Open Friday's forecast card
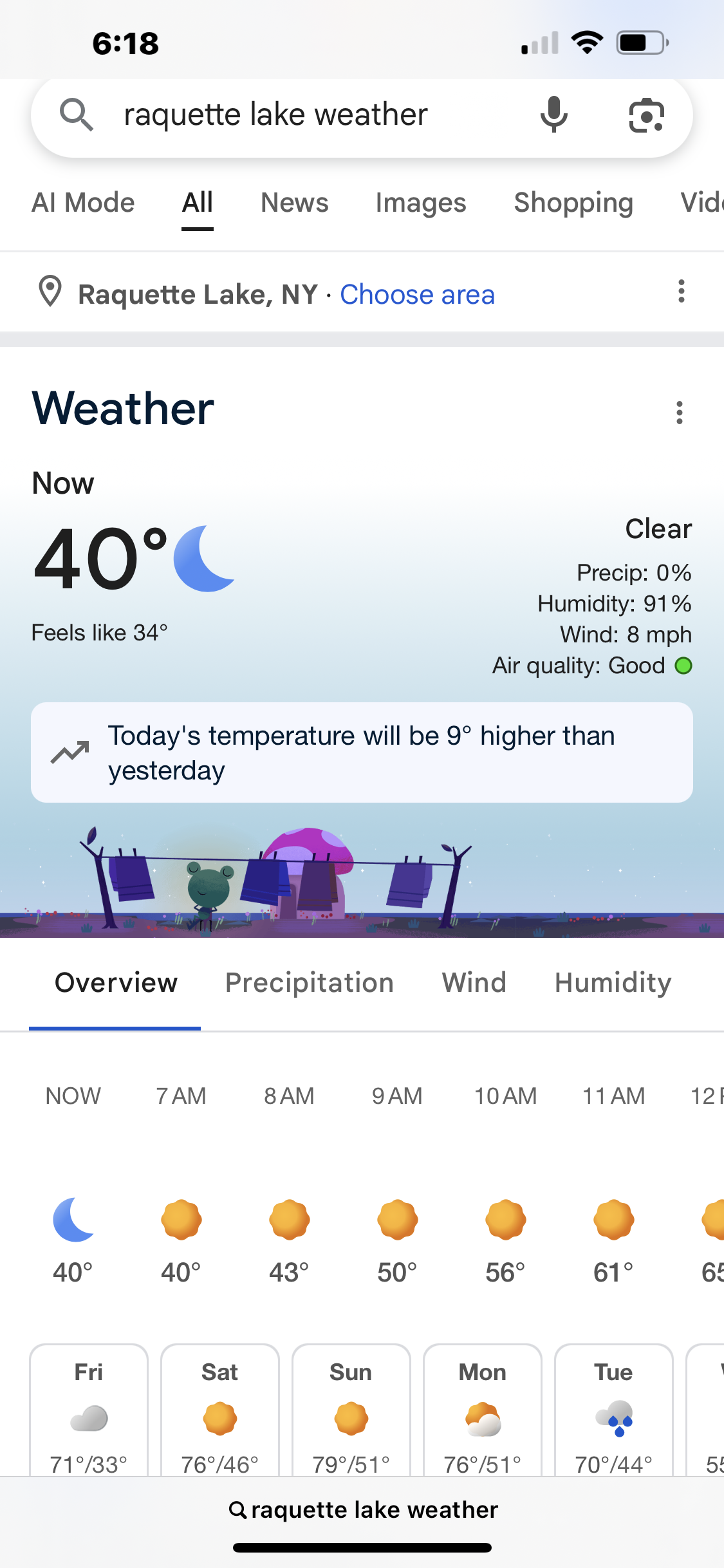This screenshot has height=1568, width=724. [89, 1413]
